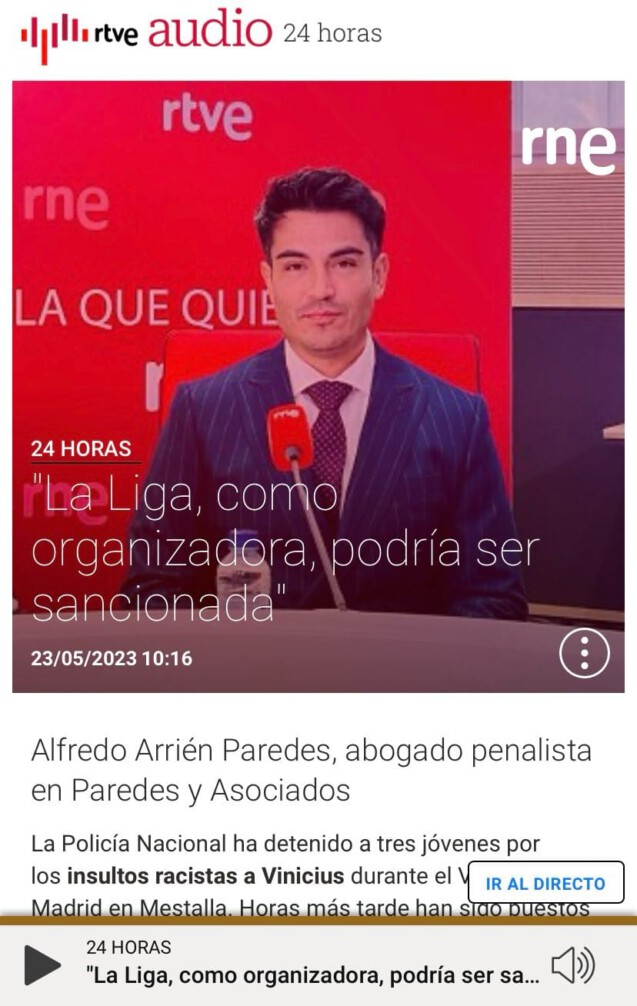Go to the rtve audio home logo
This screenshot has width=637, height=1006.
click(146, 33)
